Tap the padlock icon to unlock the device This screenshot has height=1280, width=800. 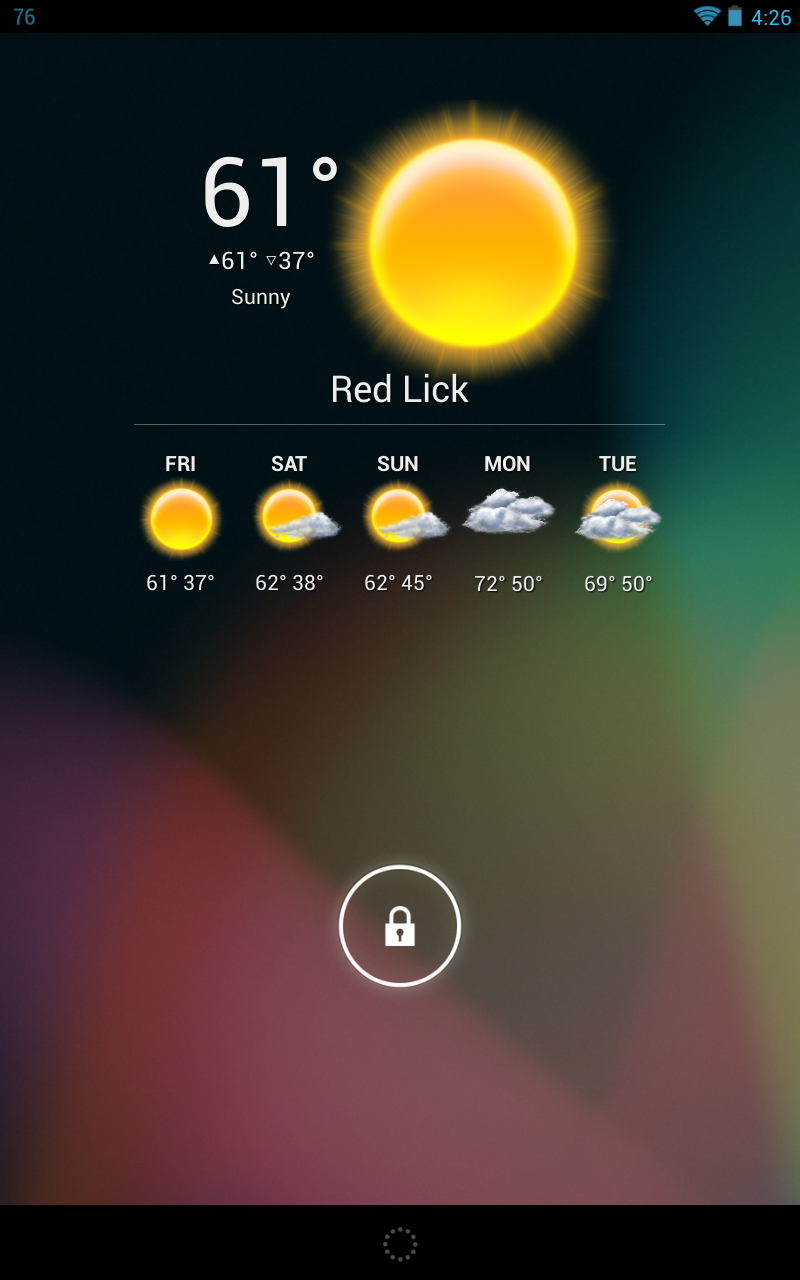coord(400,926)
